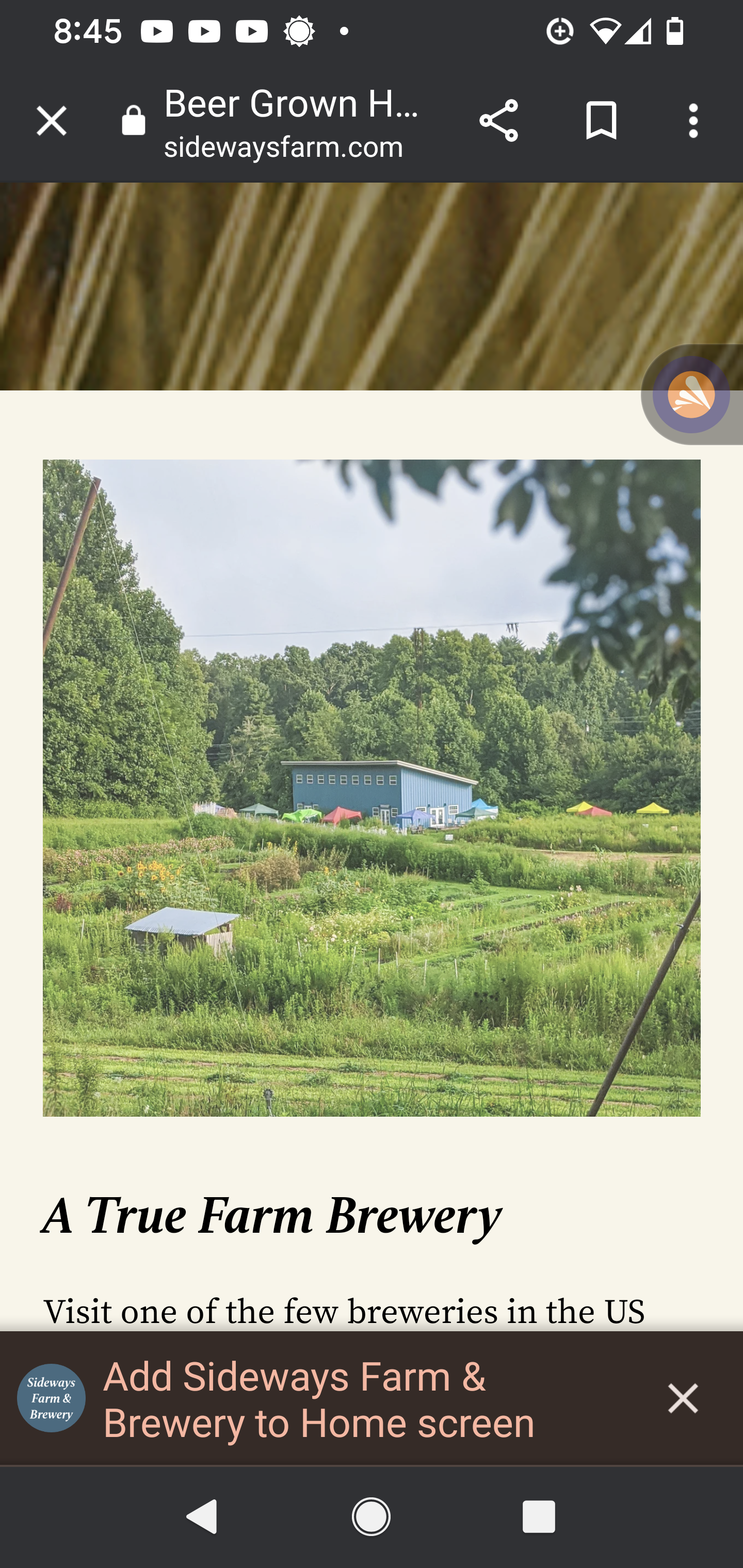Open the floating orange widget button
The width and height of the screenshot is (743, 1568).
click(690, 395)
